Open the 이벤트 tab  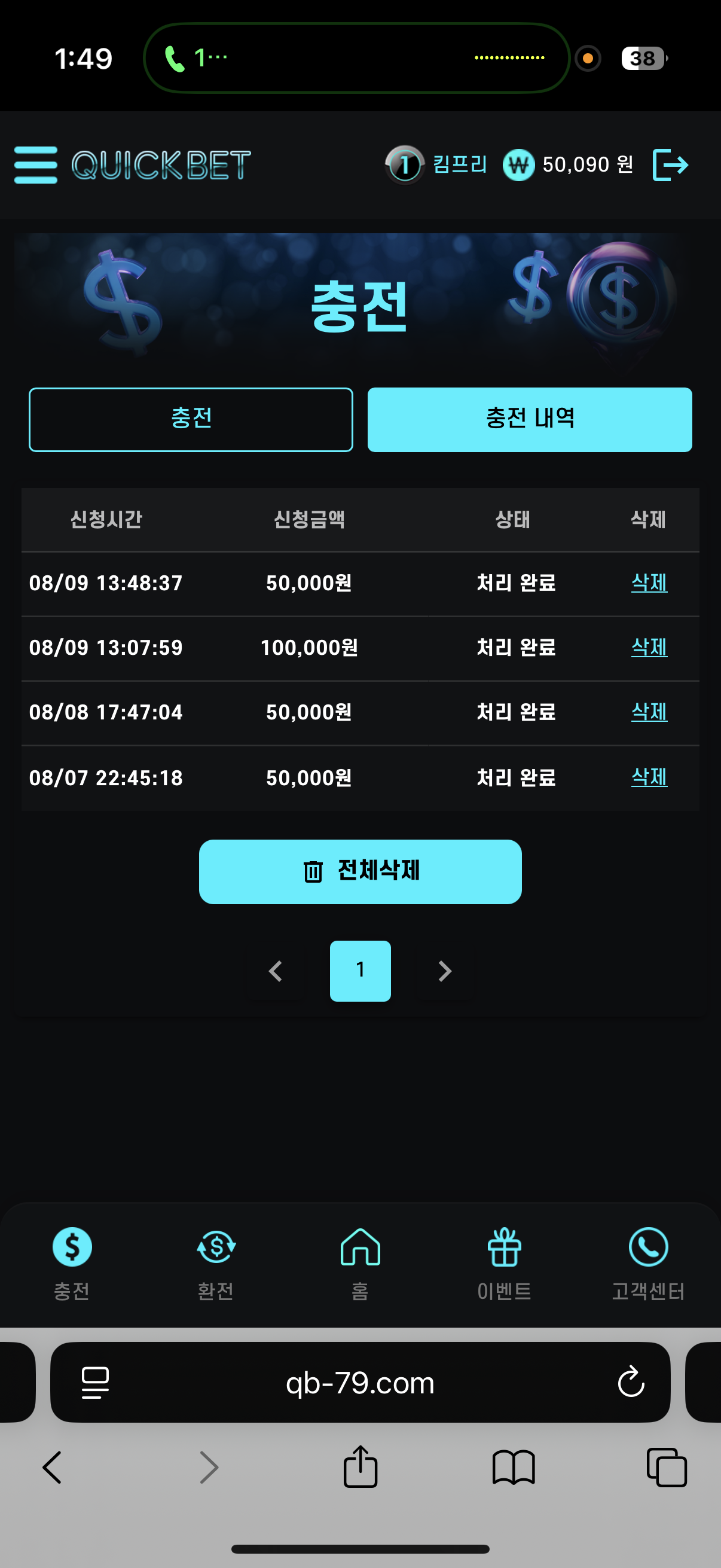coord(505,1264)
